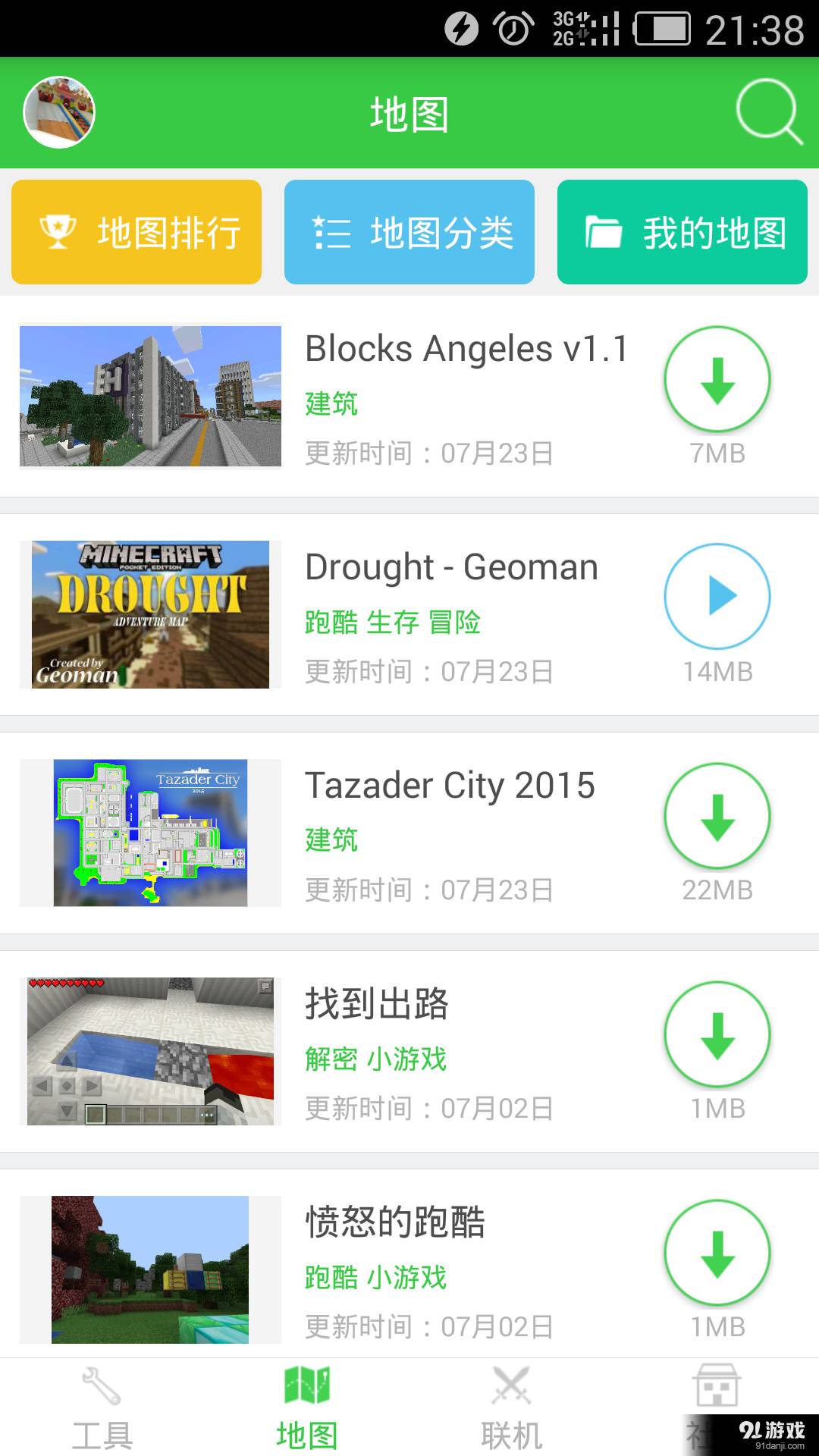Viewport: 819px width, 1456px height.
Task: Open the Blocks Angeles map thumbnail
Action: click(149, 396)
